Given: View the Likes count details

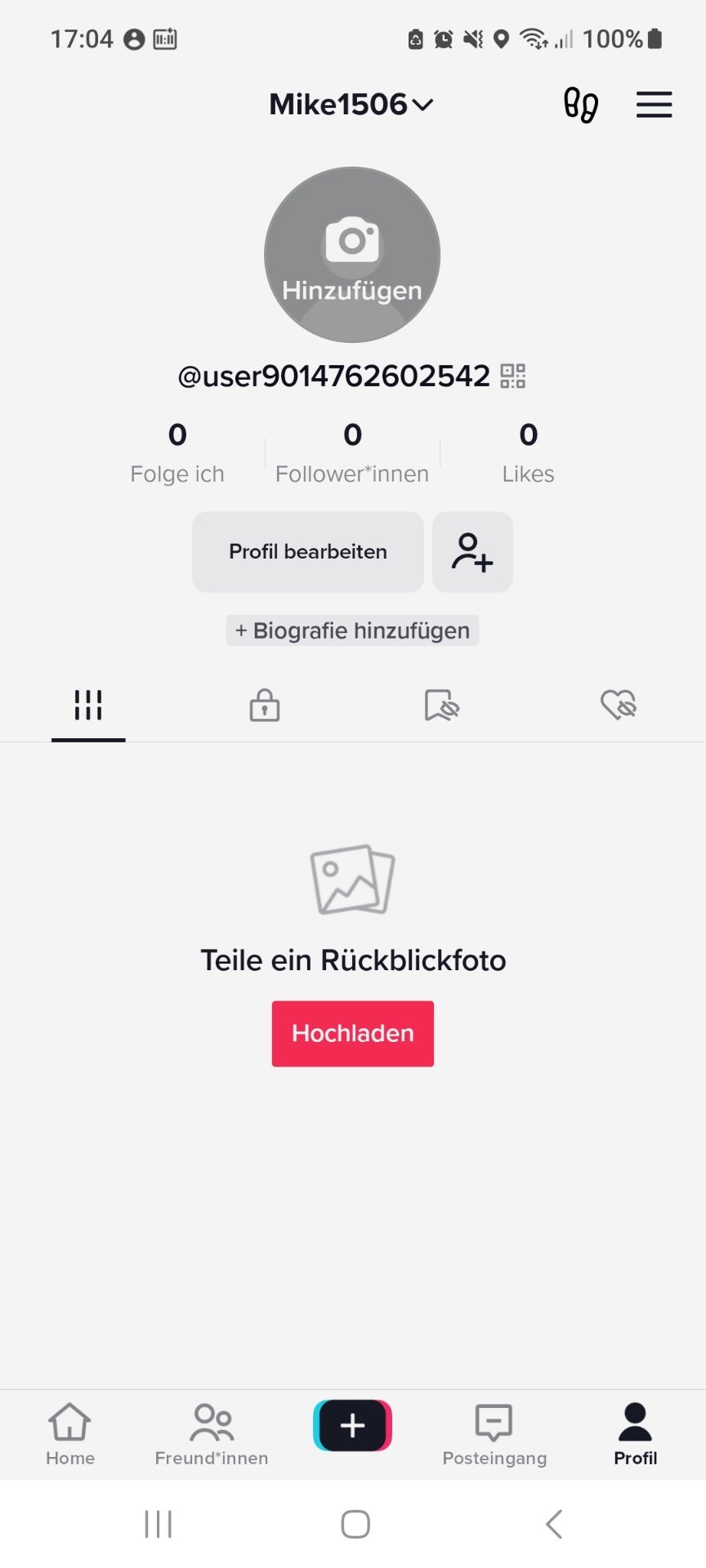Looking at the screenshot, I should [529, 452].
